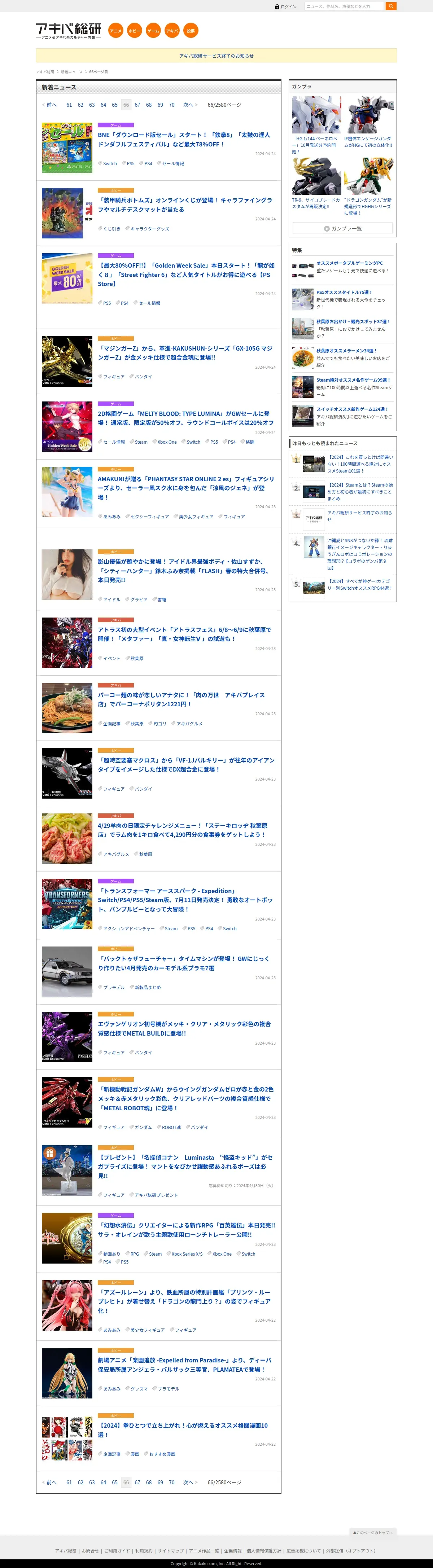Jump to このページのトップへ

(373, 1532)
